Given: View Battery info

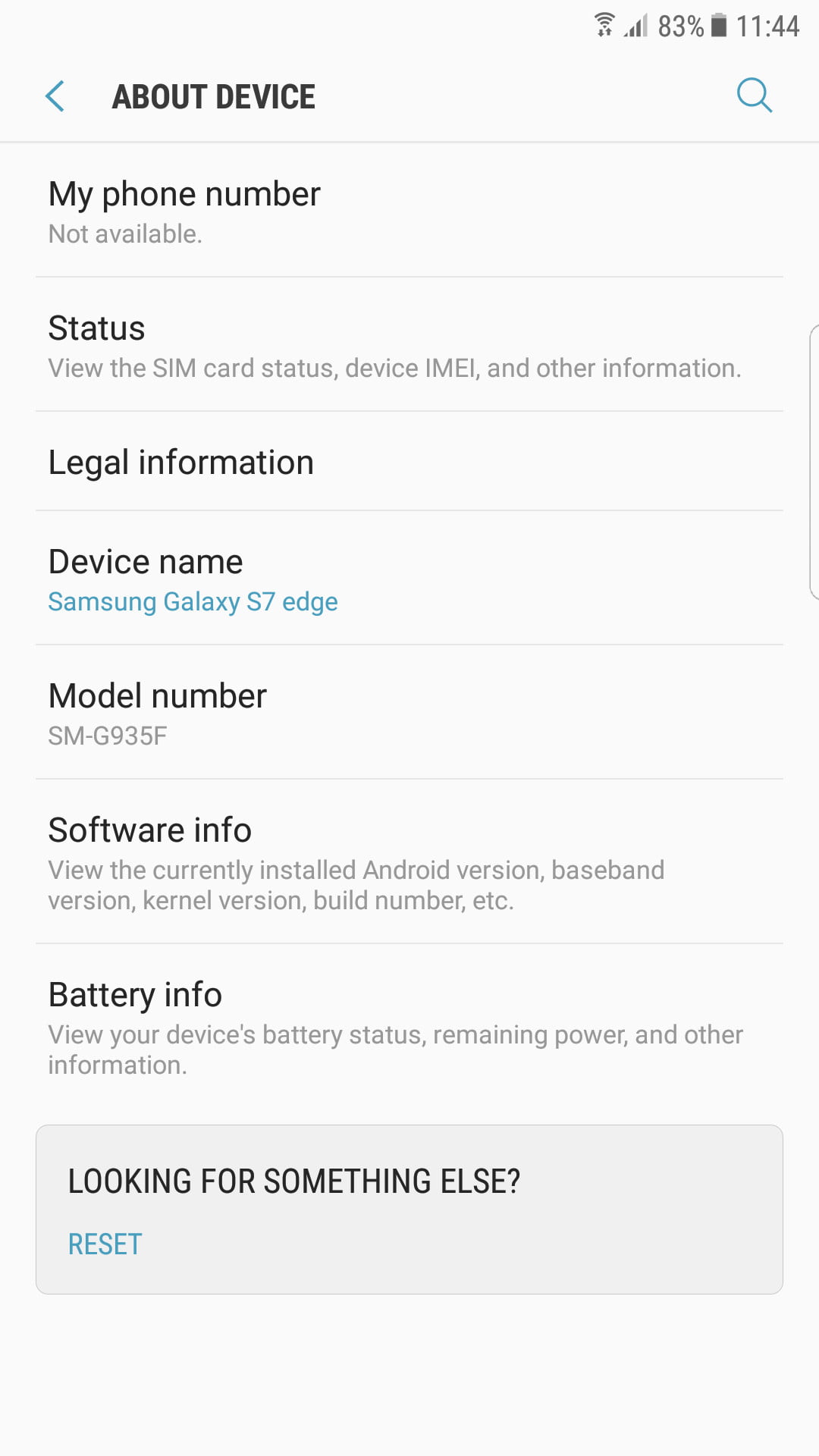Looking at the screenshot, I should pos(409,1027).
